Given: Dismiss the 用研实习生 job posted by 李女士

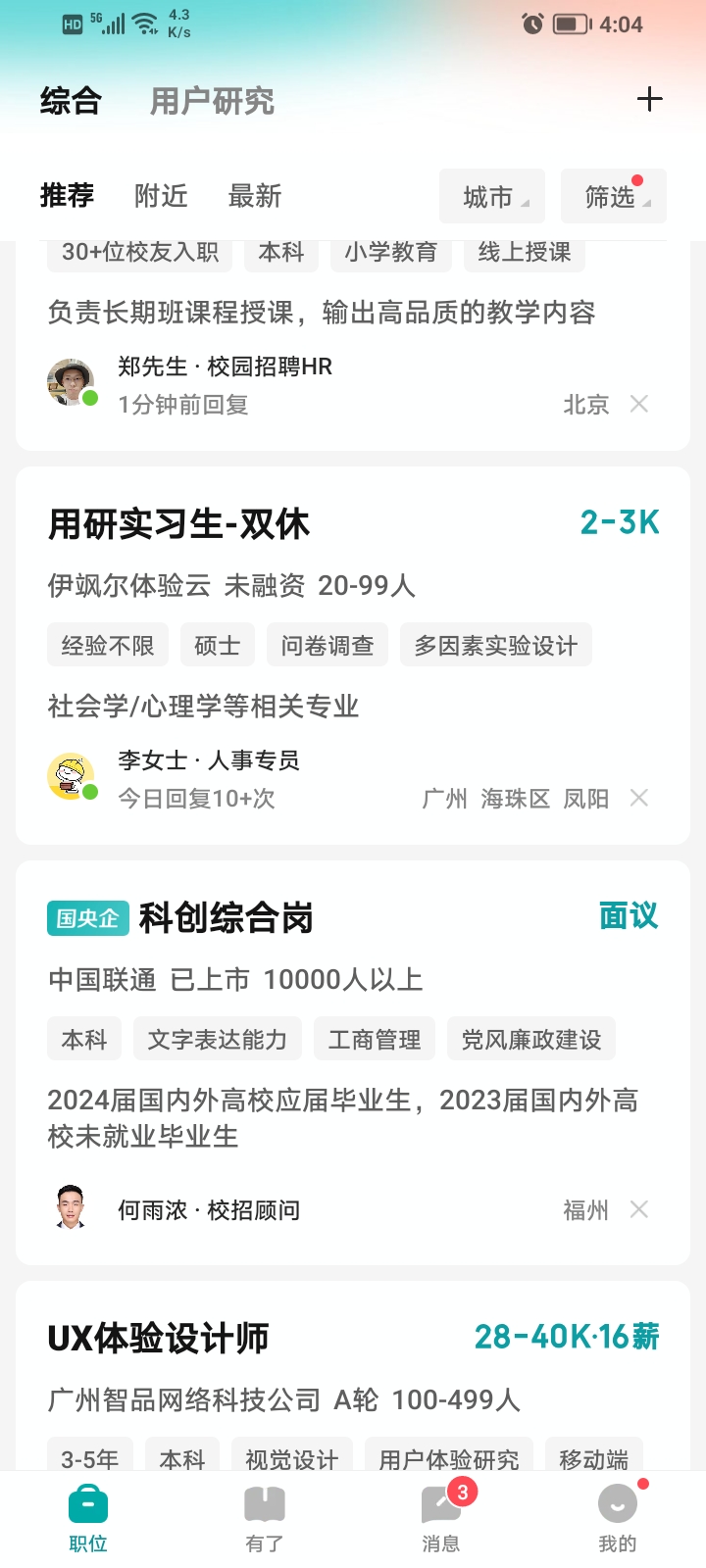Looking at the screenshot, I should point(639,799).
